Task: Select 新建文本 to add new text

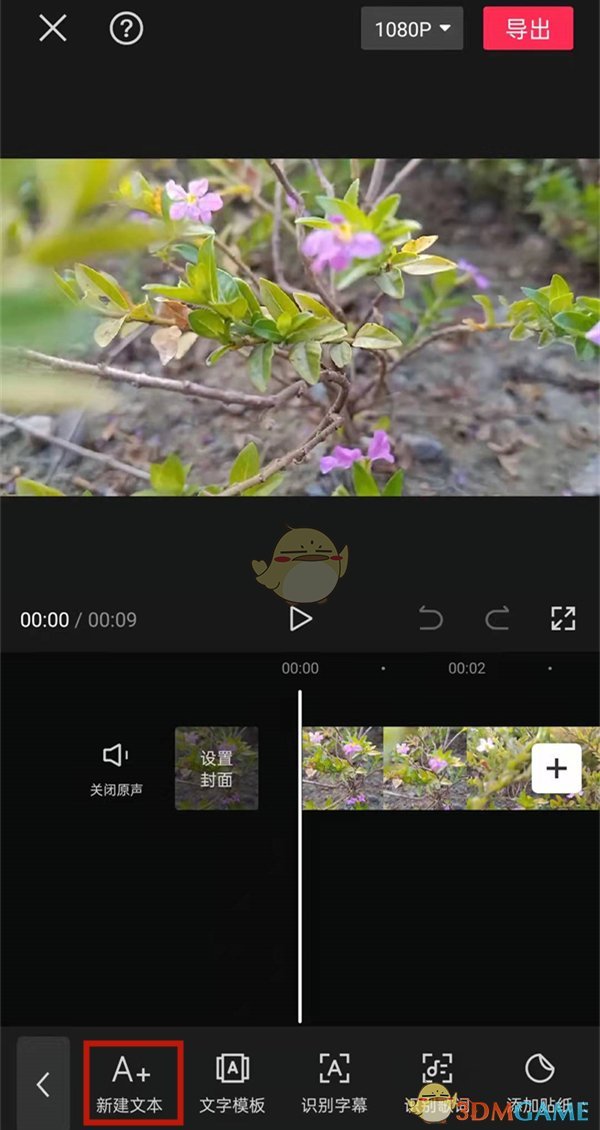Action: click(x=132, y=1082)
